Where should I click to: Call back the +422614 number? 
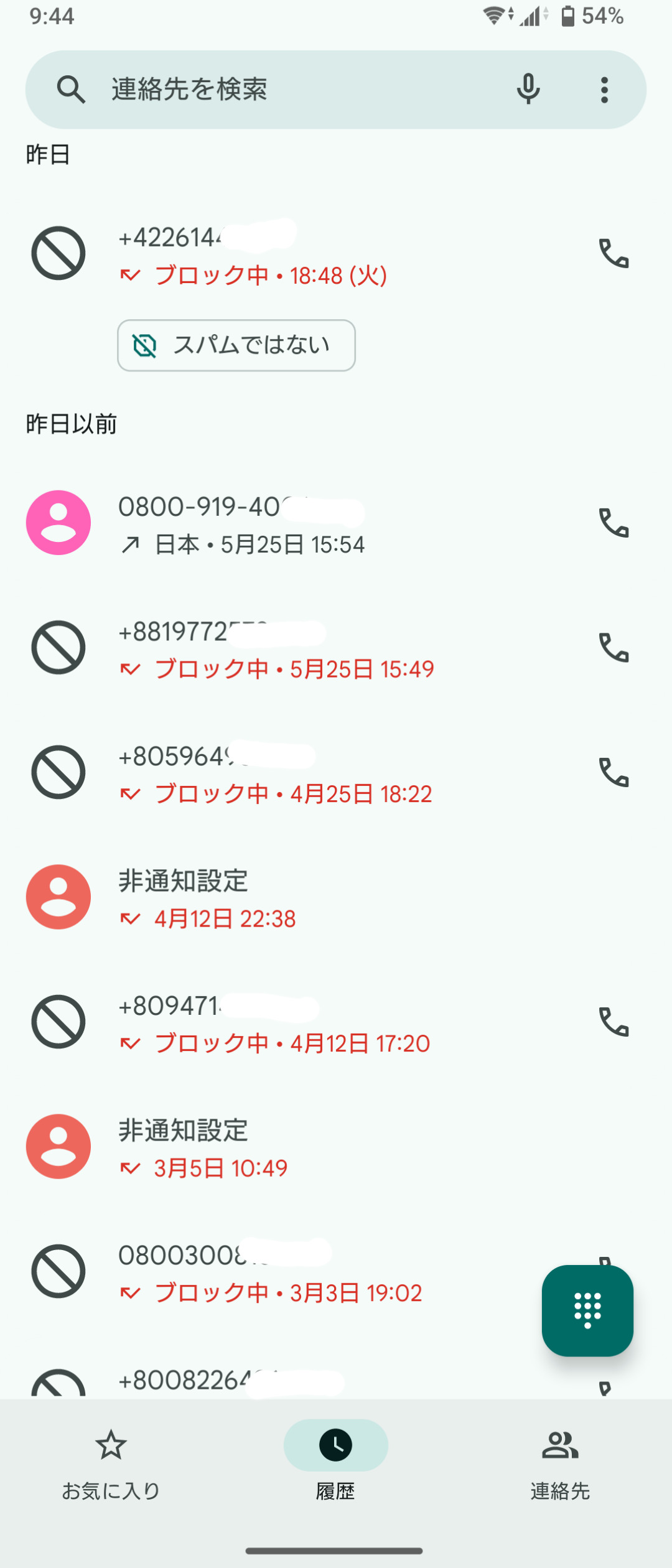pos(614,253)
